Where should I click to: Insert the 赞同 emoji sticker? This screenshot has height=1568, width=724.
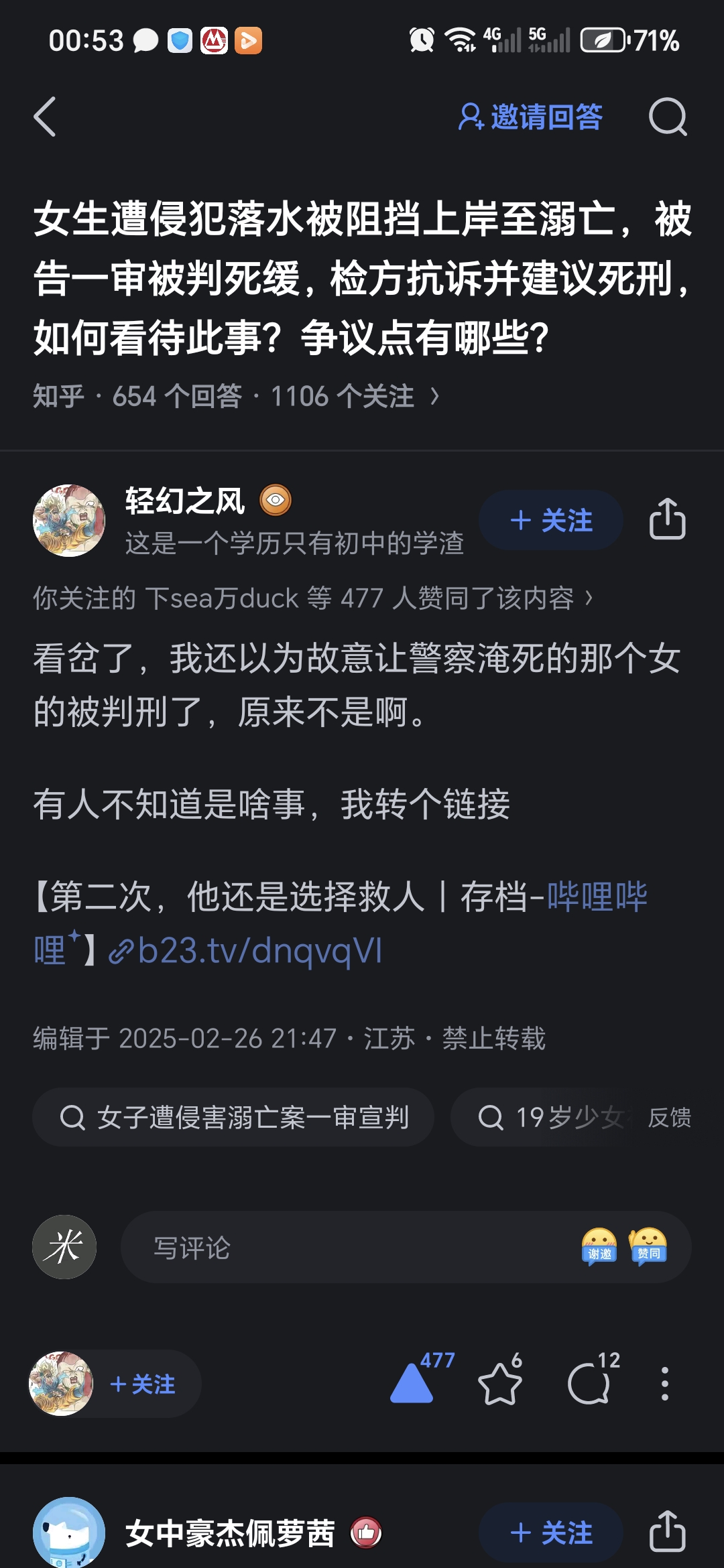click(648, 1246)
